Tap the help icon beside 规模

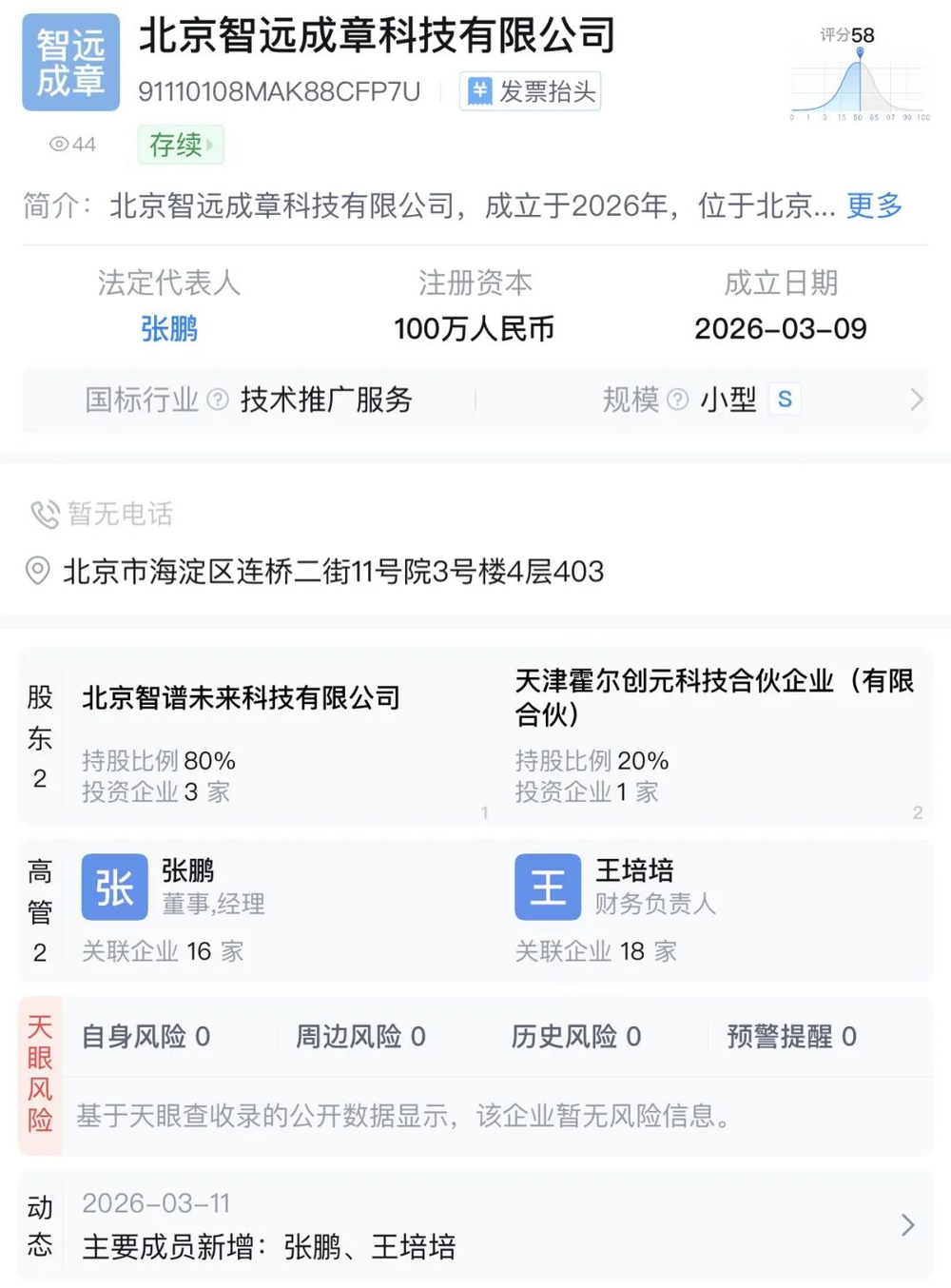tap(677, 400)
